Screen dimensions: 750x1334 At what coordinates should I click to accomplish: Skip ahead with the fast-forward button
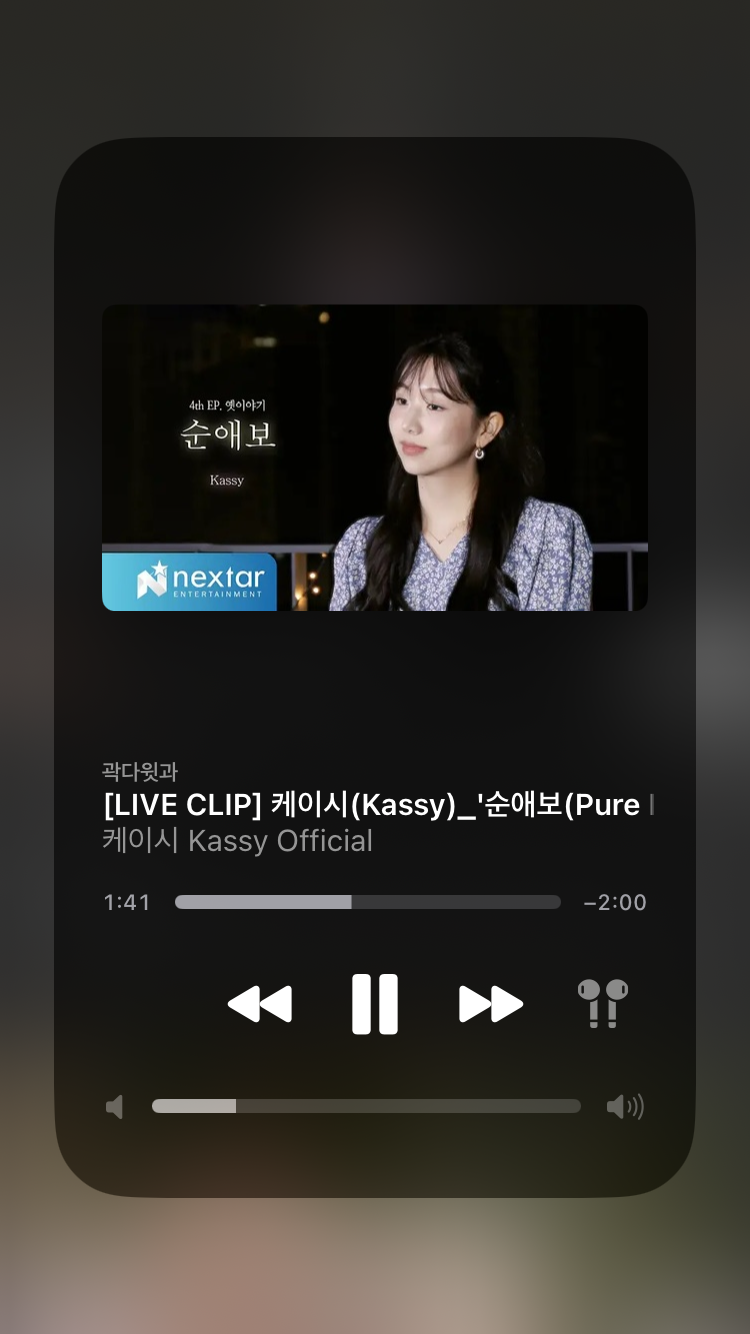point(490,1004)
